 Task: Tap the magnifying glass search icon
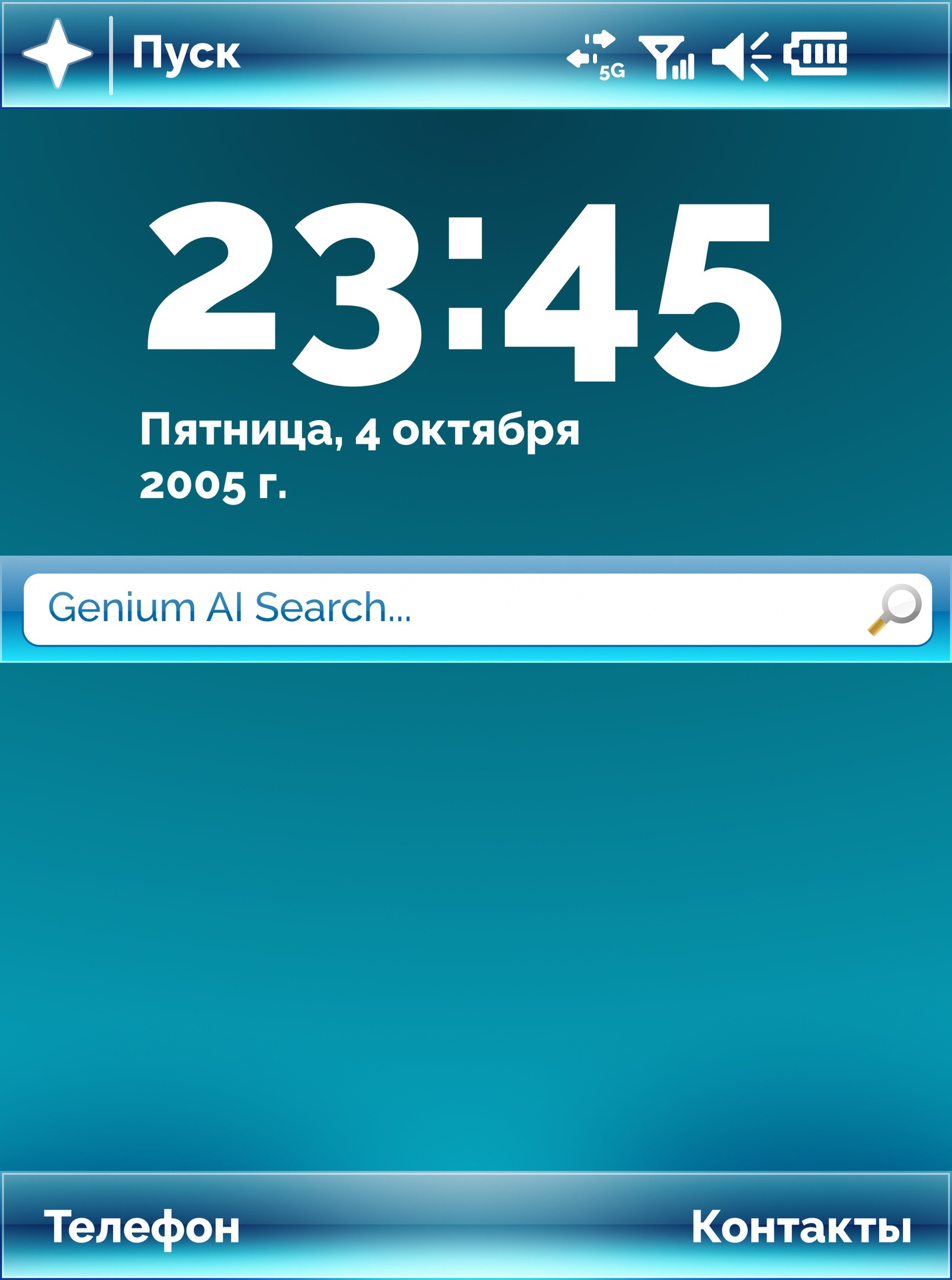[895, 609]
